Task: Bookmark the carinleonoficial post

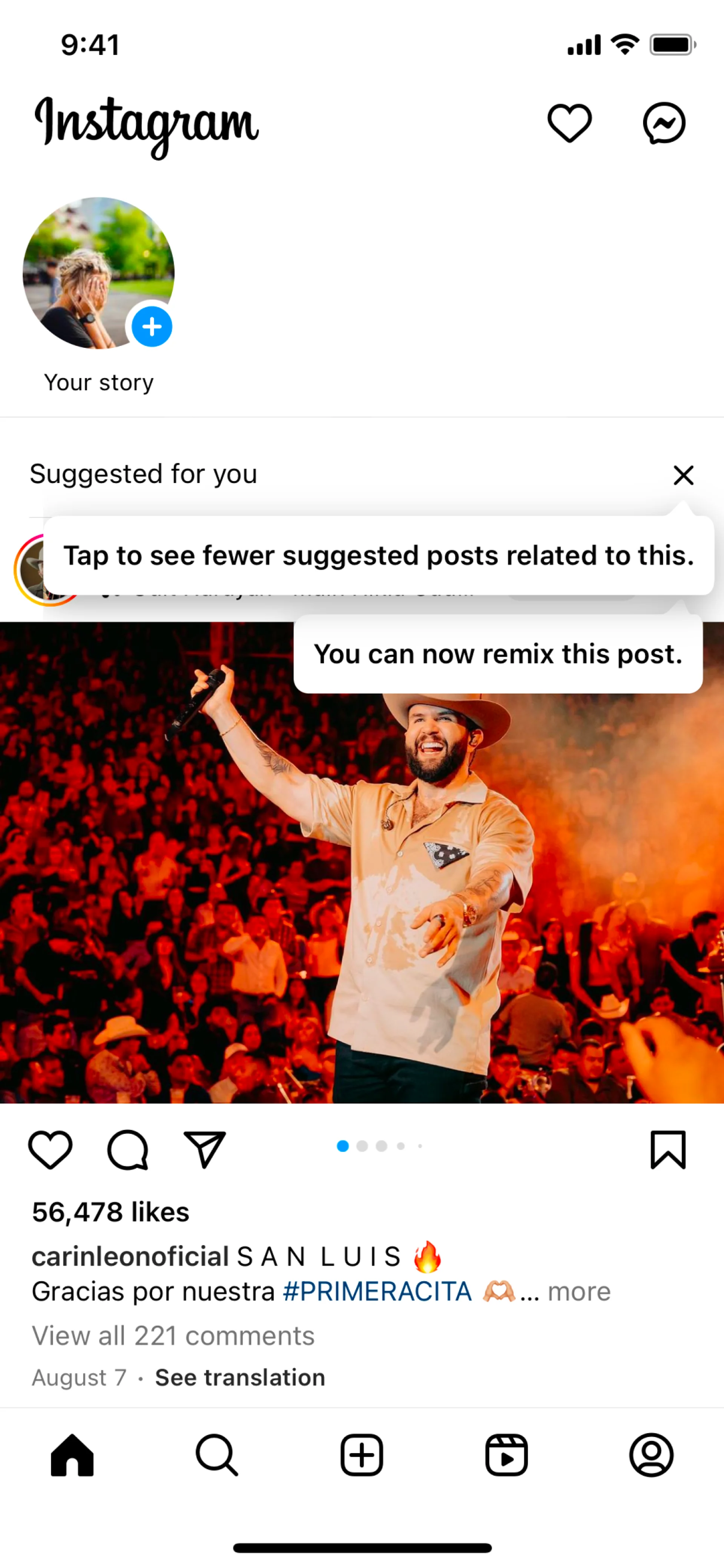Action: point(667,1150)
